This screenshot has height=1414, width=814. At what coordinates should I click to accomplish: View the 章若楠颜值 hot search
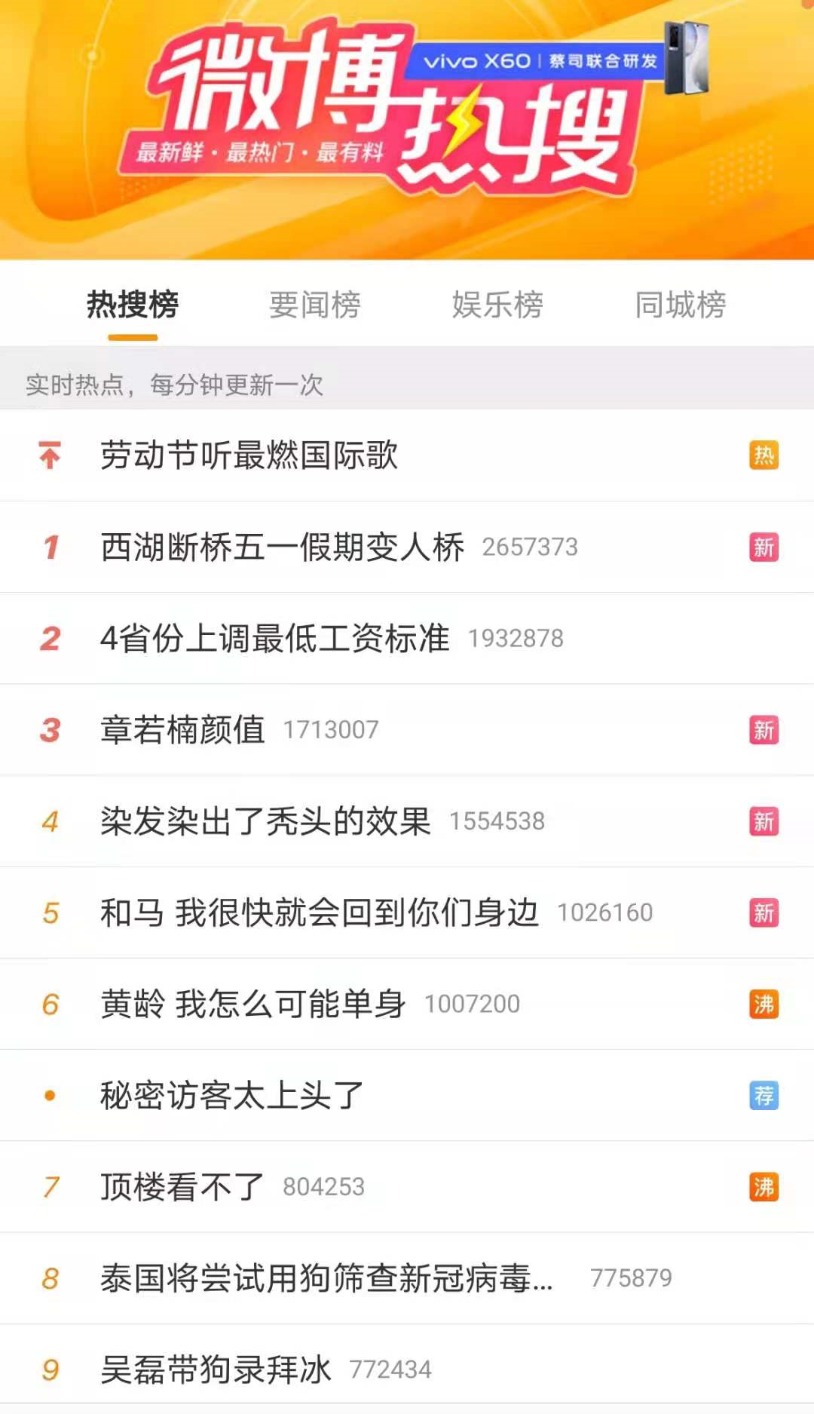point(407,730)
